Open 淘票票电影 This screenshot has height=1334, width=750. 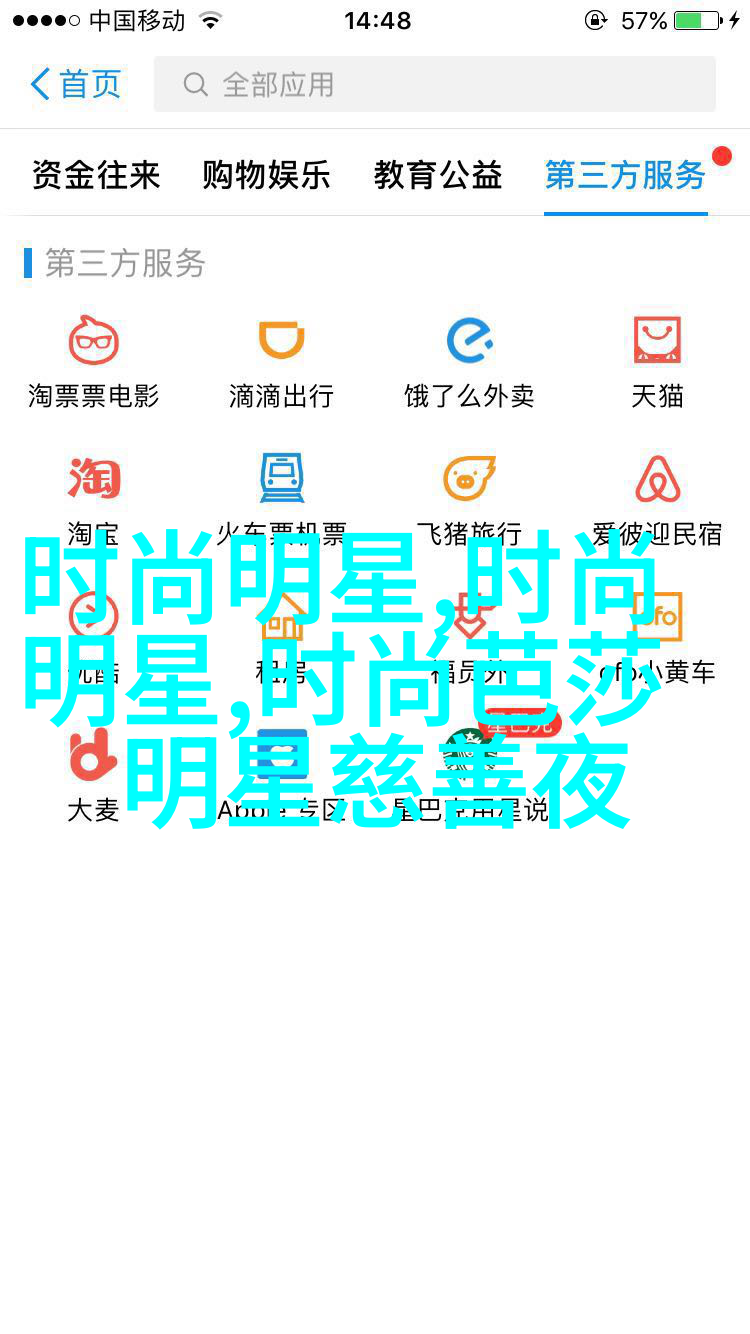94,360
